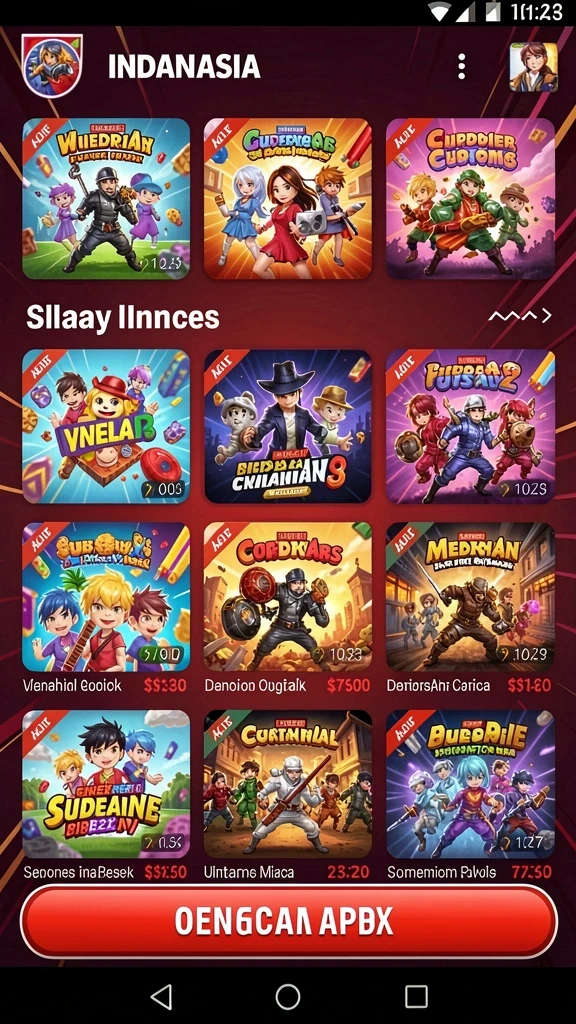Open the profile avatar in the top right
This screenshot has width=576, height=1024.
534,67
